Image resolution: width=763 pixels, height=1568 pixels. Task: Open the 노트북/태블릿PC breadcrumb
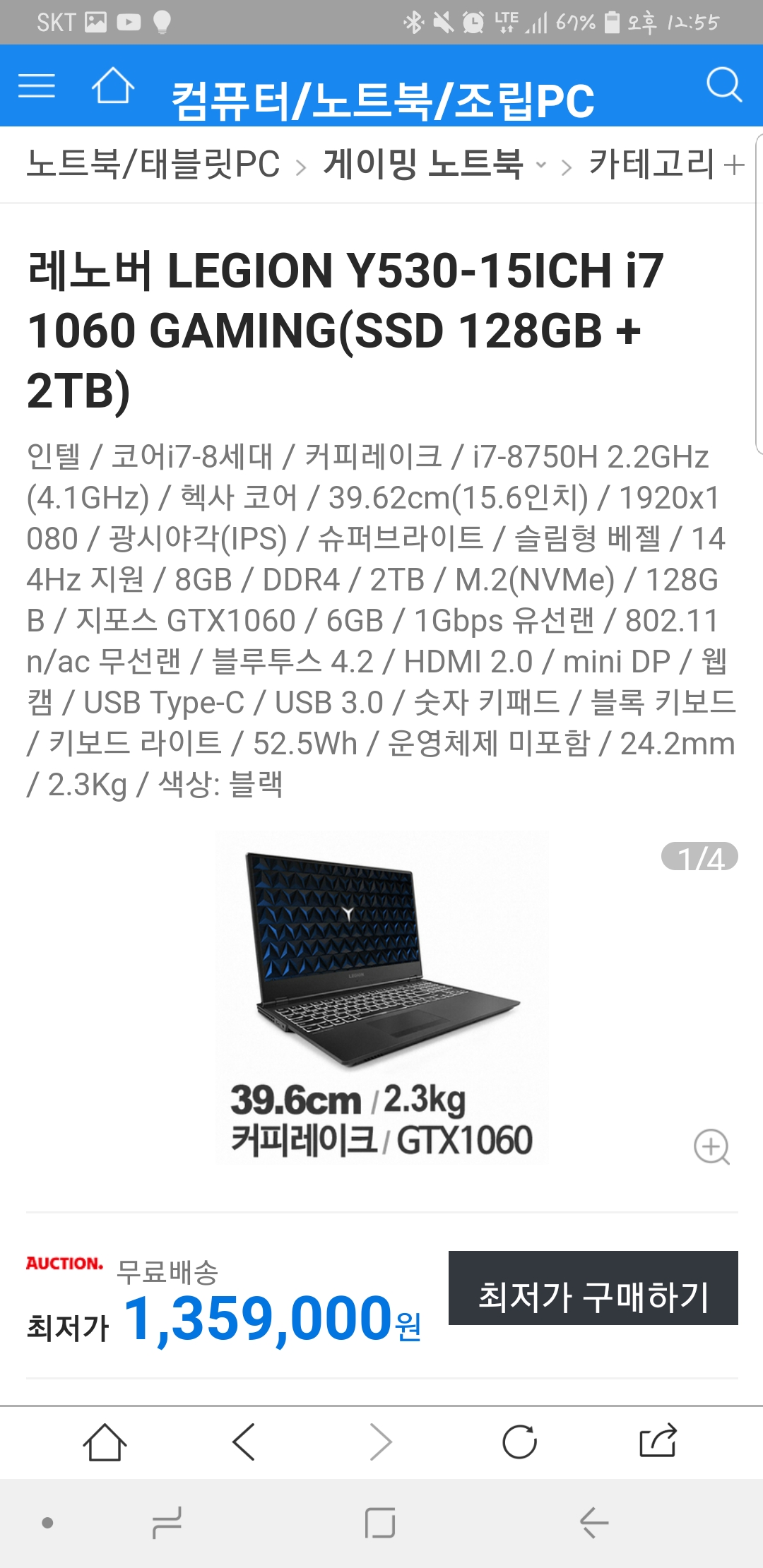click(x=153, y=165)
